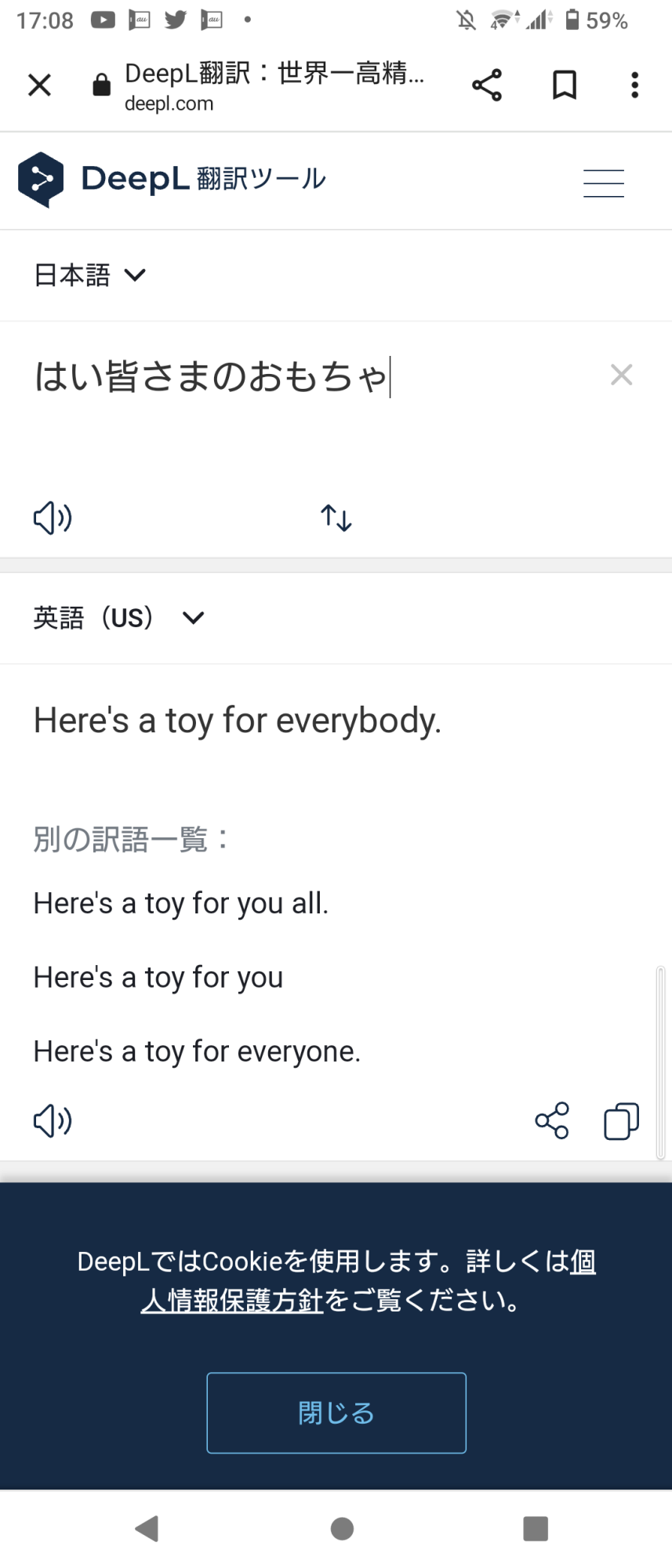Clear the entered source text
The height and width of the screenshot is (1568, 672).
(621, 376)
